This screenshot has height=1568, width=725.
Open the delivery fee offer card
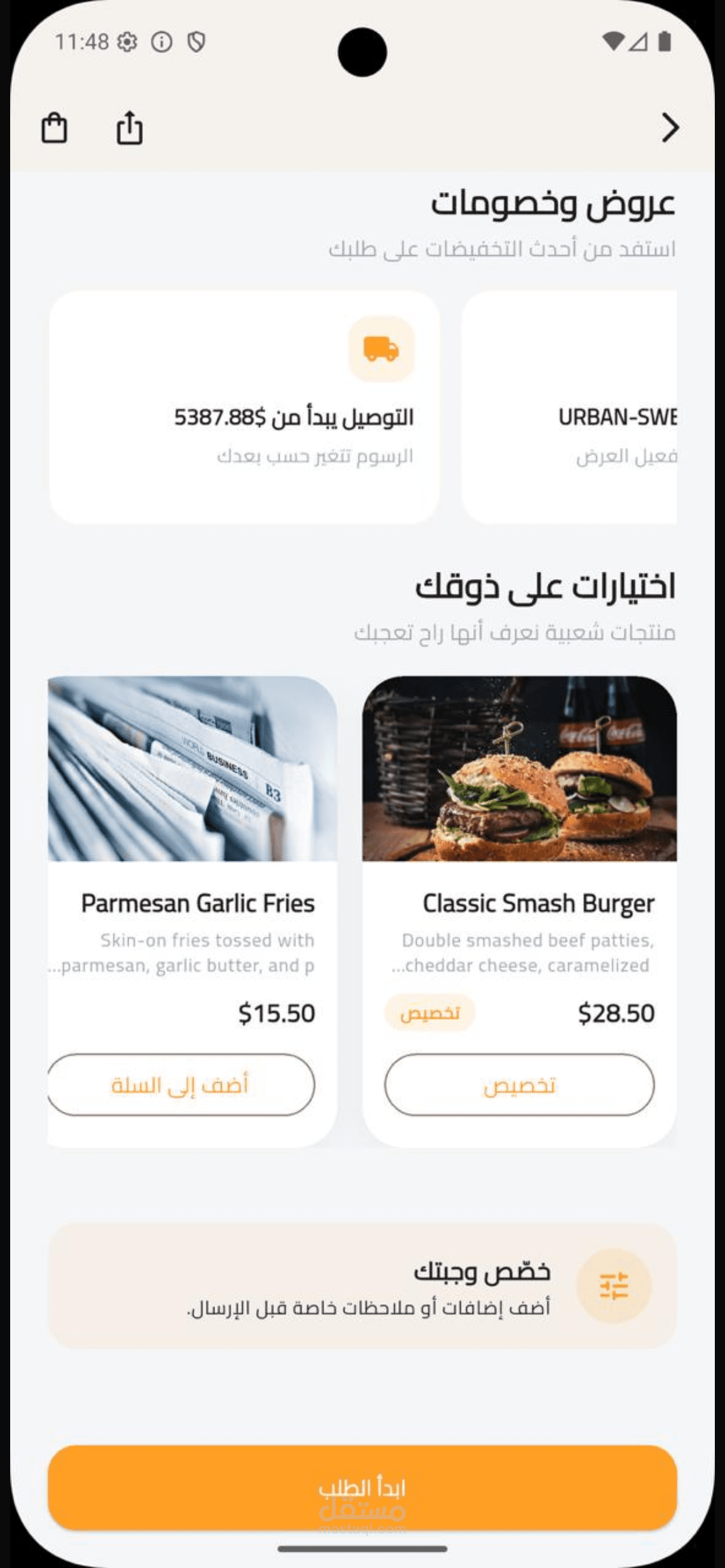click(244, 406)
